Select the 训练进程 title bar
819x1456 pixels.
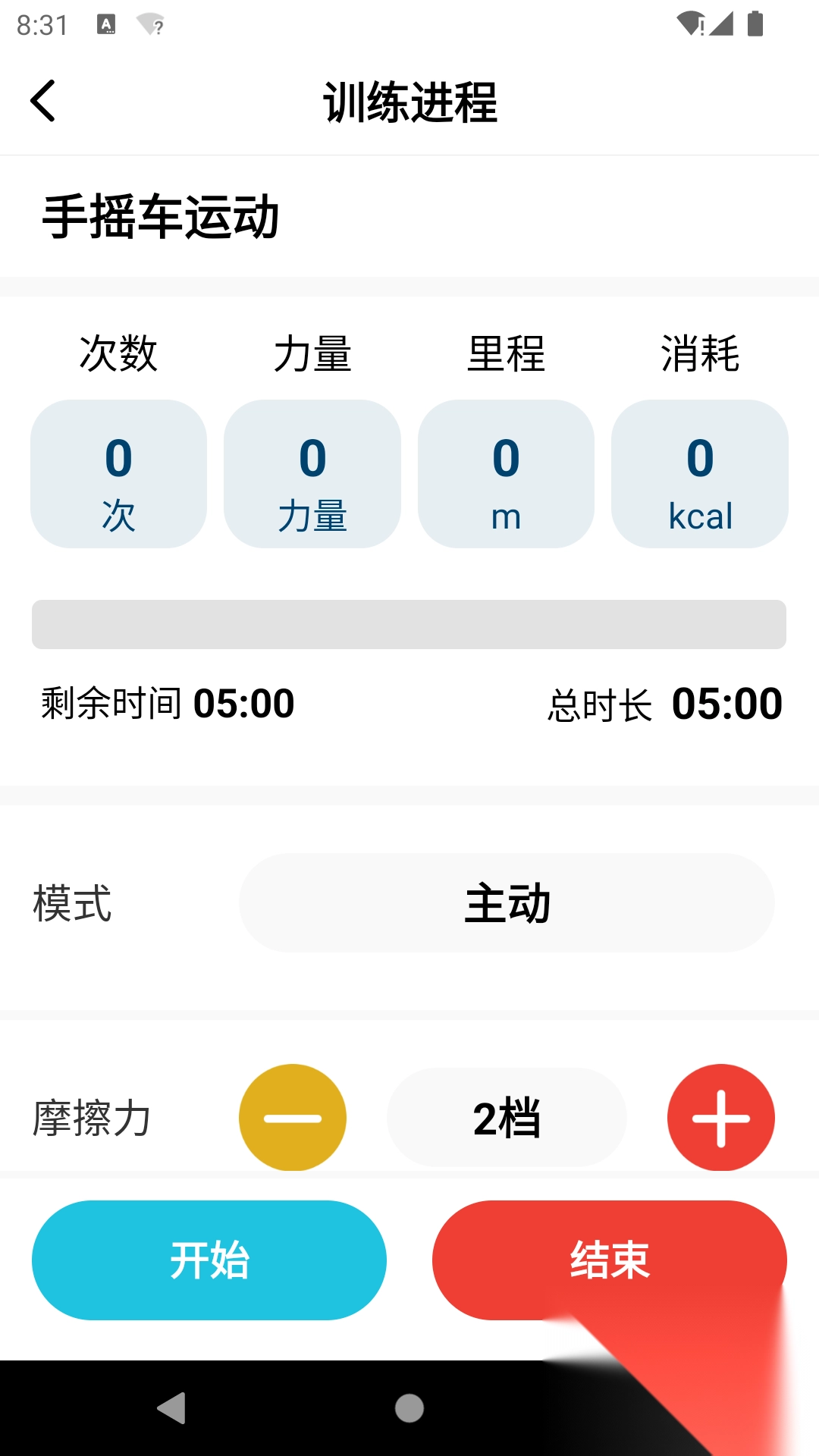(x=409, y=104)
